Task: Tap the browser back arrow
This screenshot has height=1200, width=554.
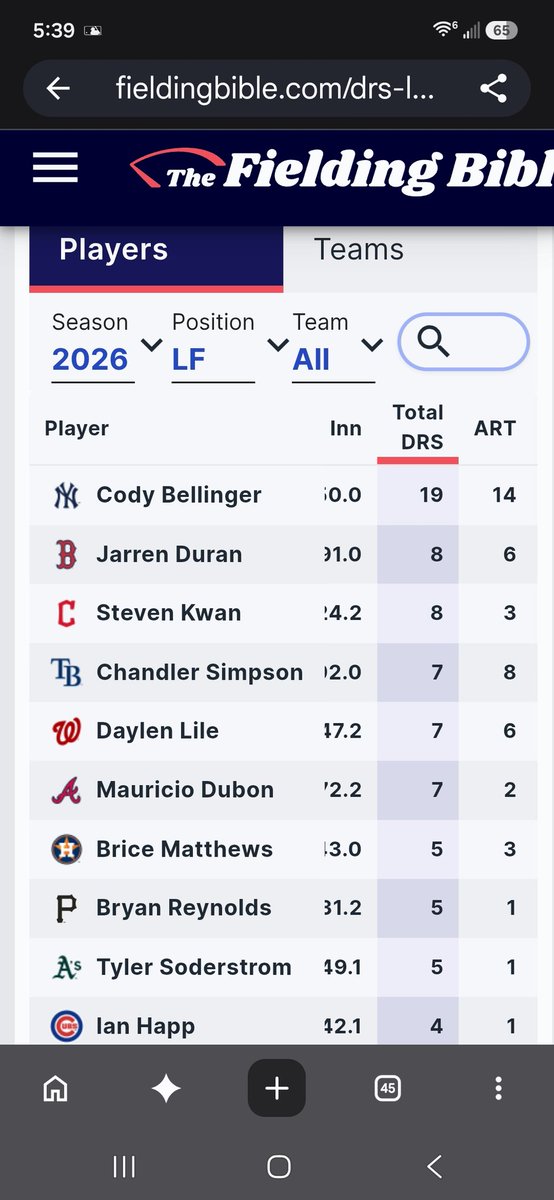Action: 58,88
